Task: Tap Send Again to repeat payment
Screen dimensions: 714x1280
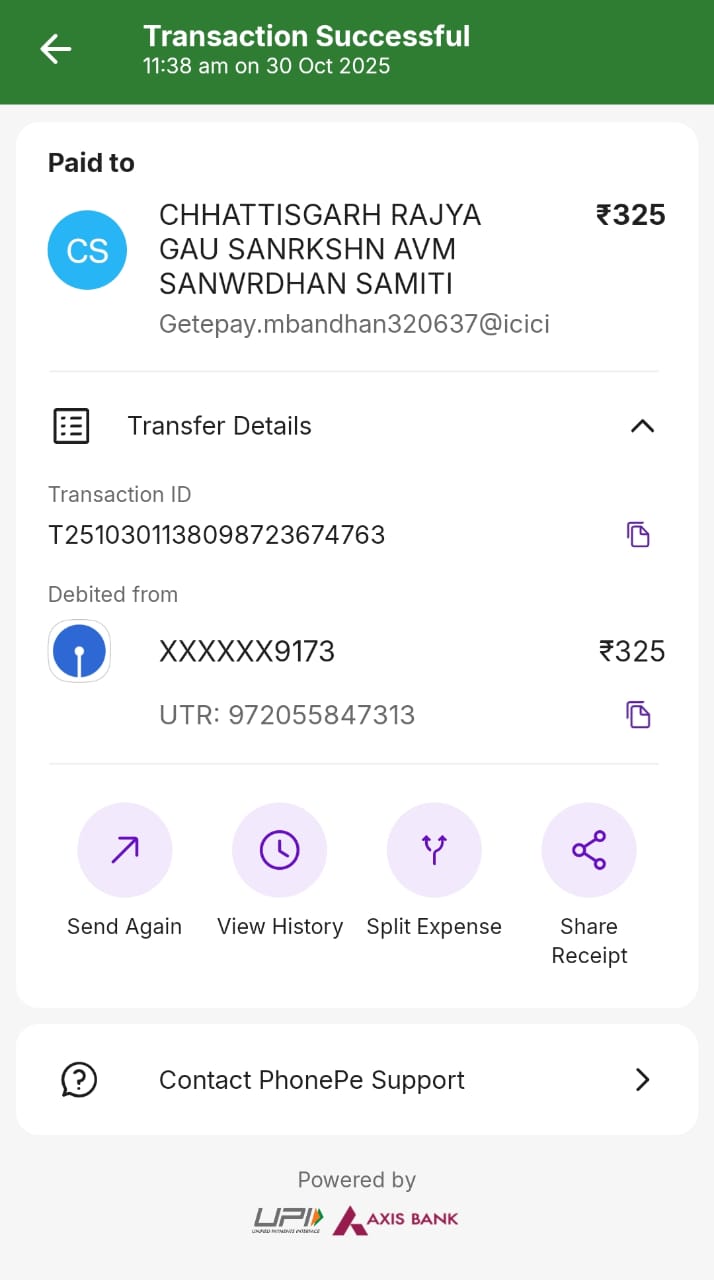Action: click(x=125, y=850)
